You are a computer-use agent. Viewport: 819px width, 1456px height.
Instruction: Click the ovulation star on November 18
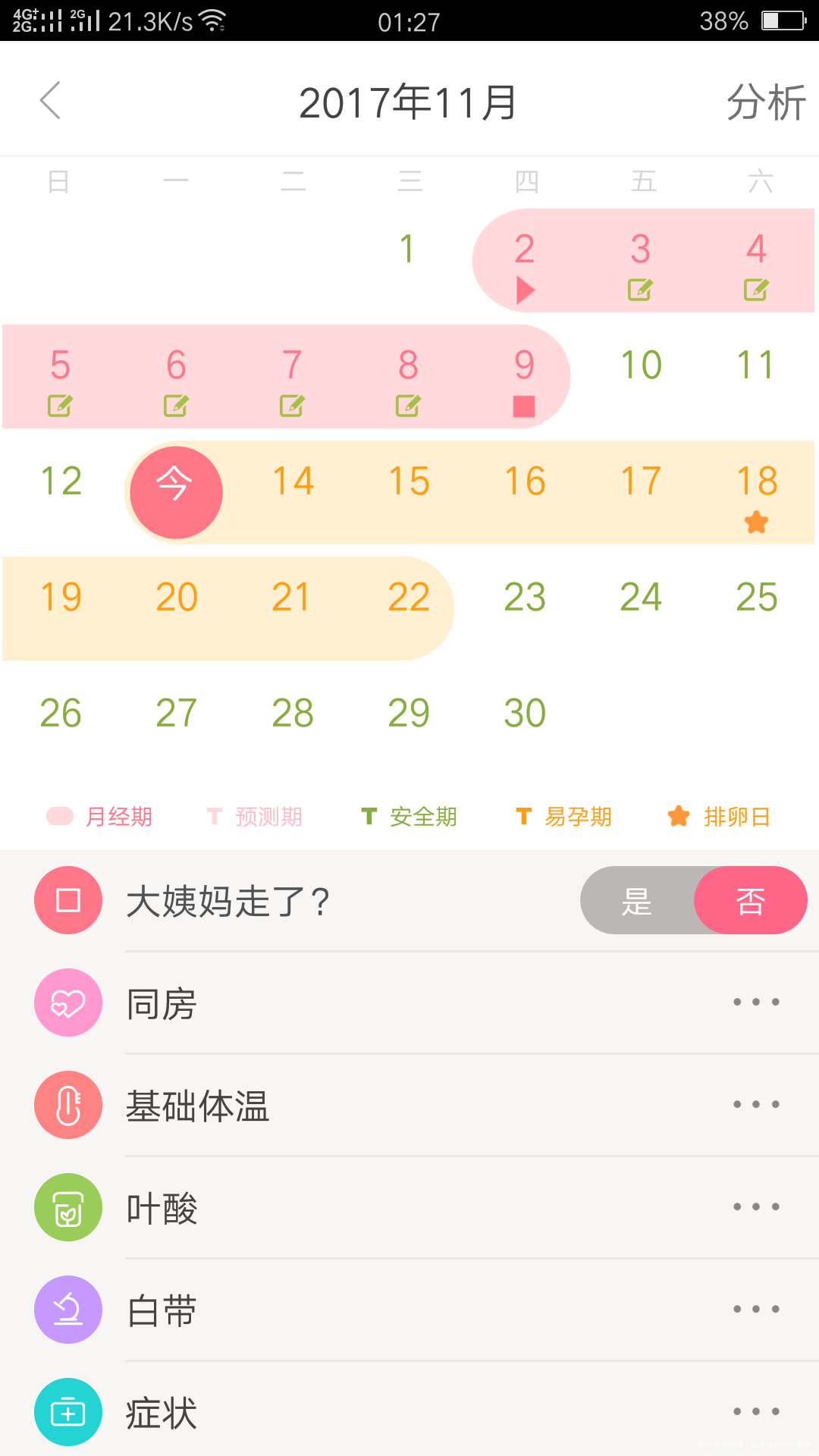pos(755,522)
